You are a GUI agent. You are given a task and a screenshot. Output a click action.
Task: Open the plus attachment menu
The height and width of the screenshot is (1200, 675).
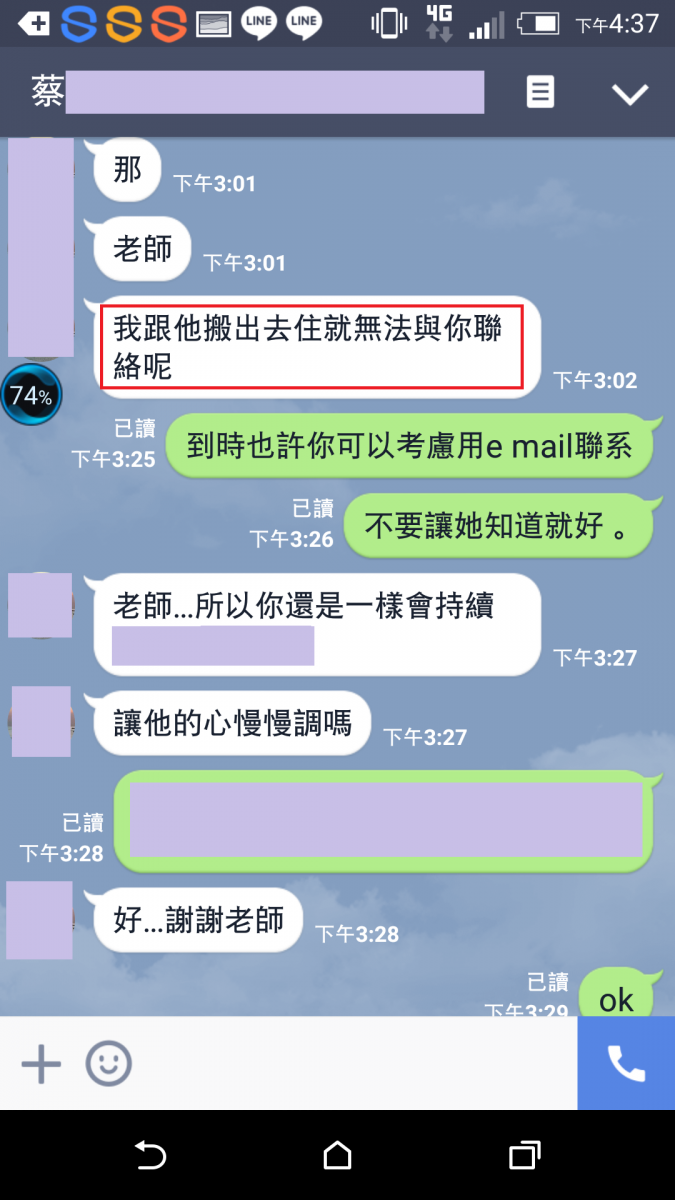41,1064
